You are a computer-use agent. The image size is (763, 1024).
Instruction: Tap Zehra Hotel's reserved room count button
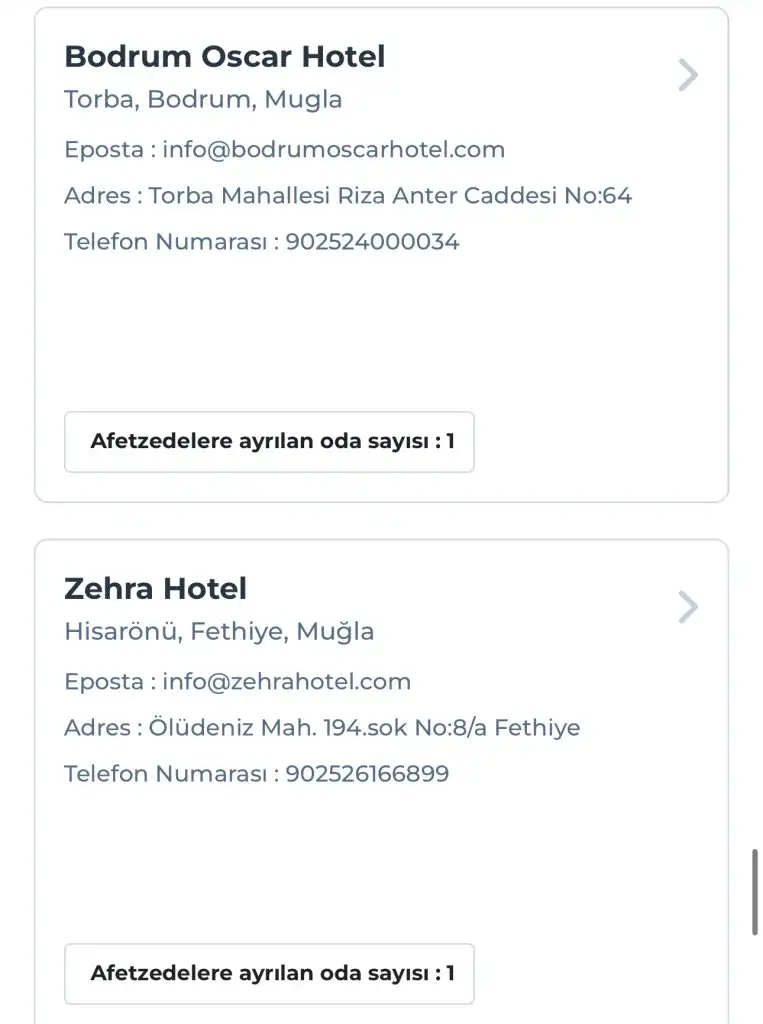tap(269, 973)
